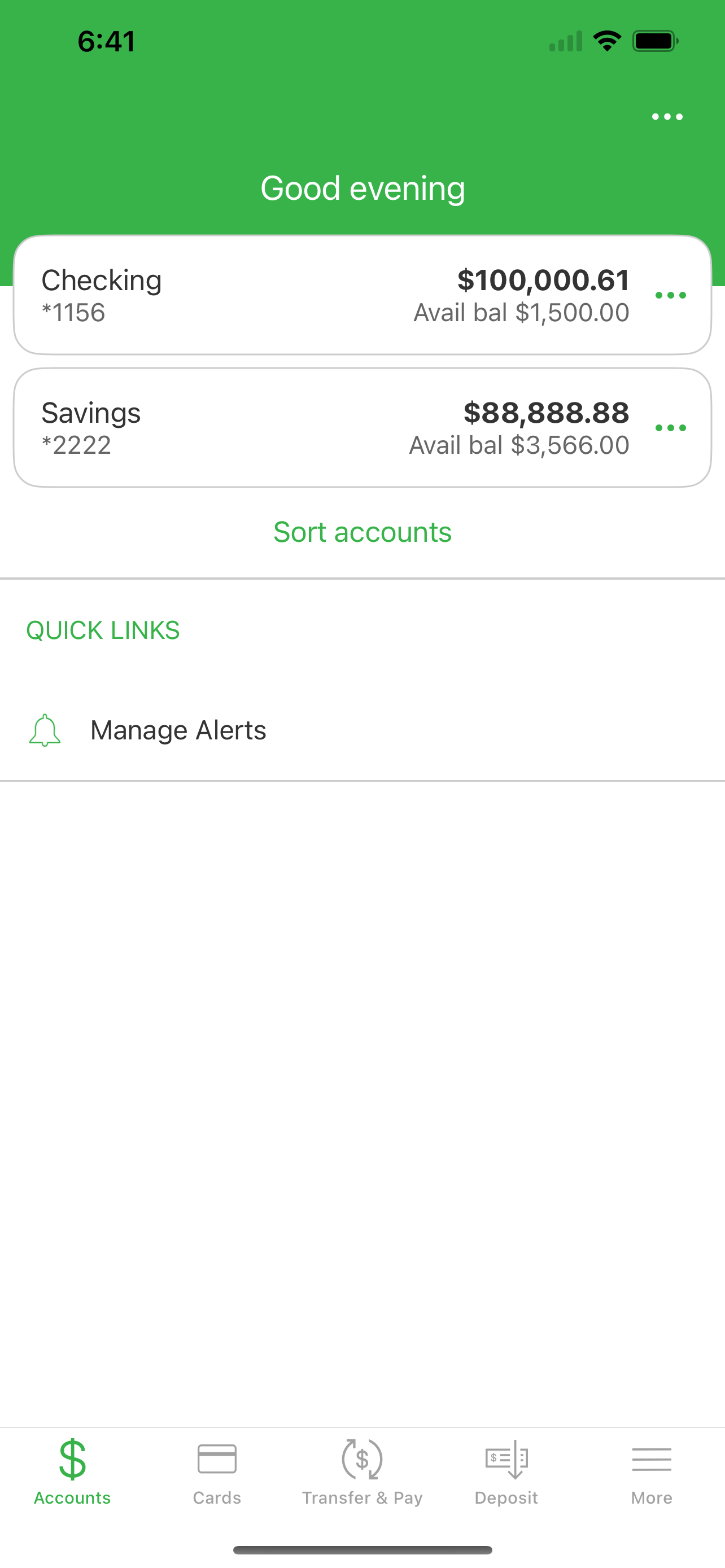Viewport: 725px width, 1568px height.
Task: Switch to the Cards tab
Action: click(217, 1472)
